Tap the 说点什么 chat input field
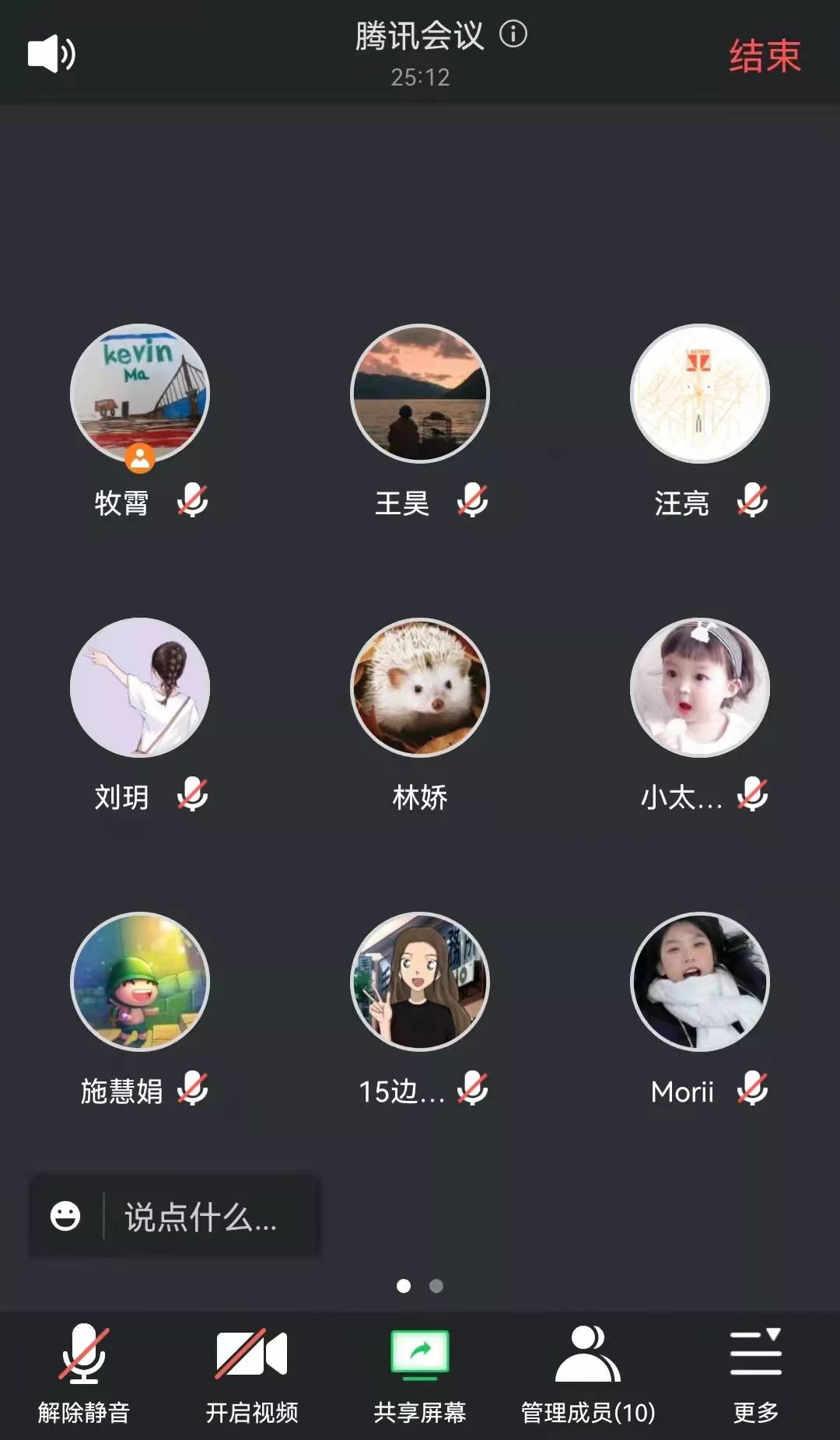This screenshot has width=840, height=1440. coord(202,1218)
